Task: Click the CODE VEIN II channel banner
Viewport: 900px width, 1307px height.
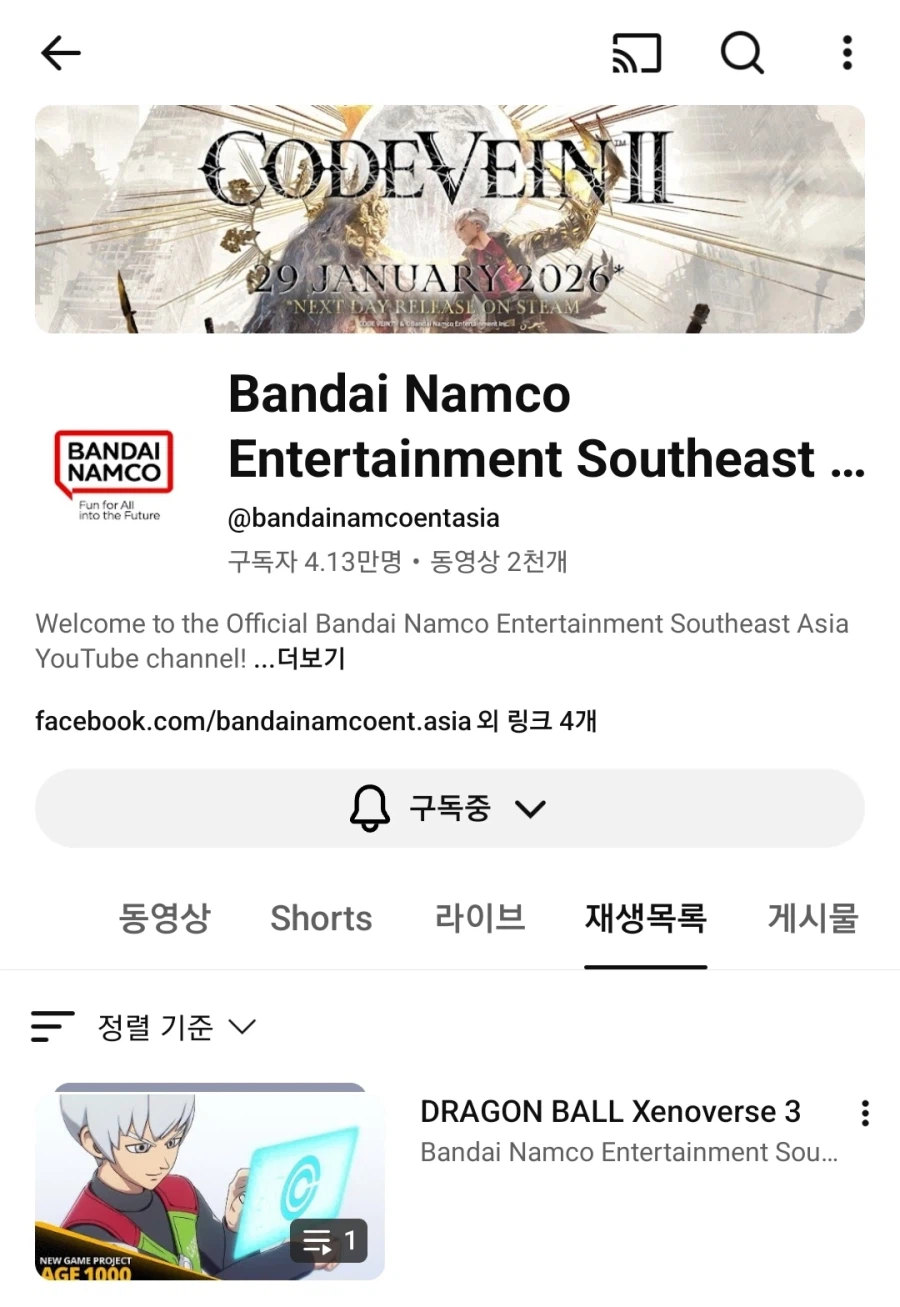Action: tap(450, 219)
